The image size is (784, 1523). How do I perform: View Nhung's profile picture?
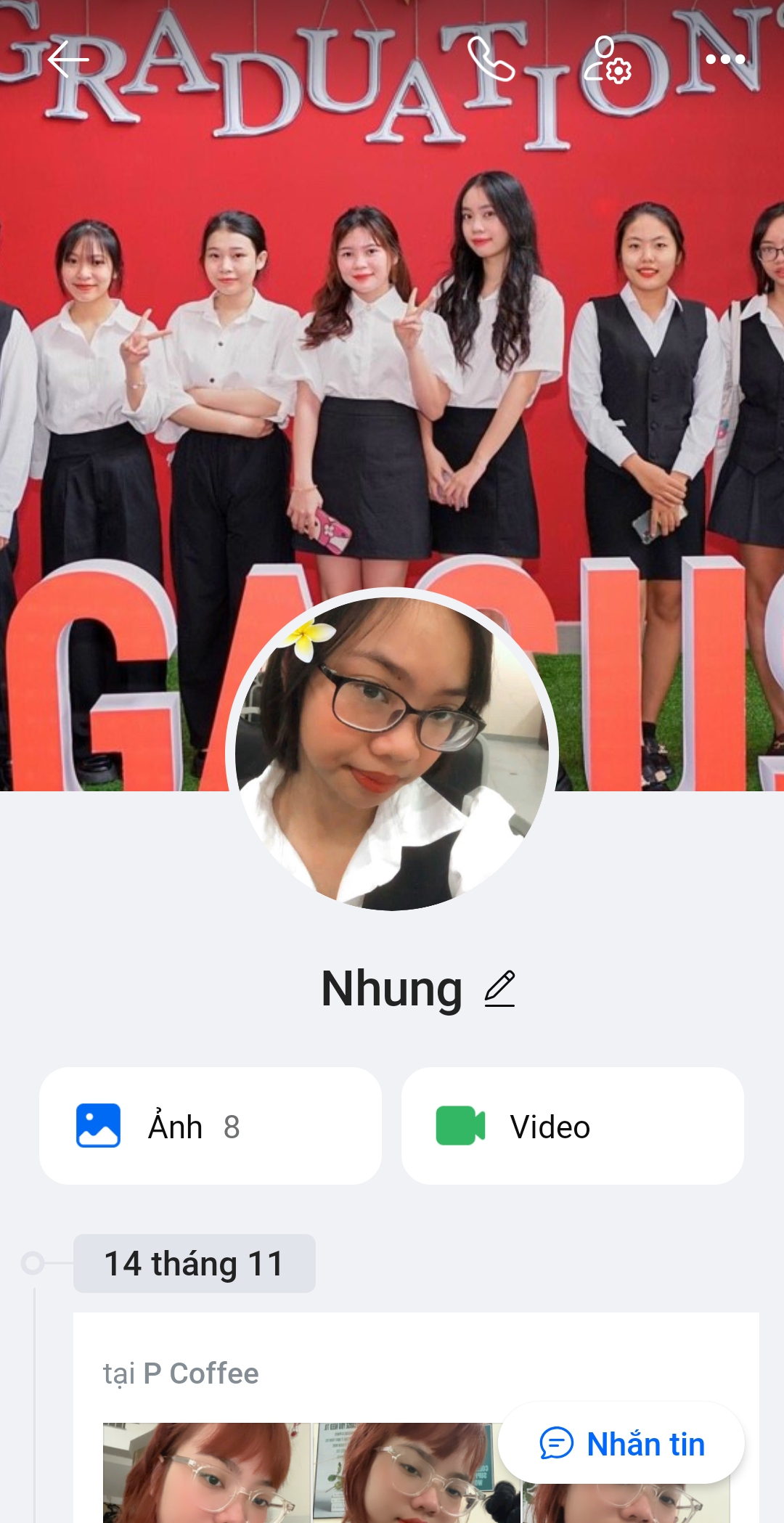[392, 751]
